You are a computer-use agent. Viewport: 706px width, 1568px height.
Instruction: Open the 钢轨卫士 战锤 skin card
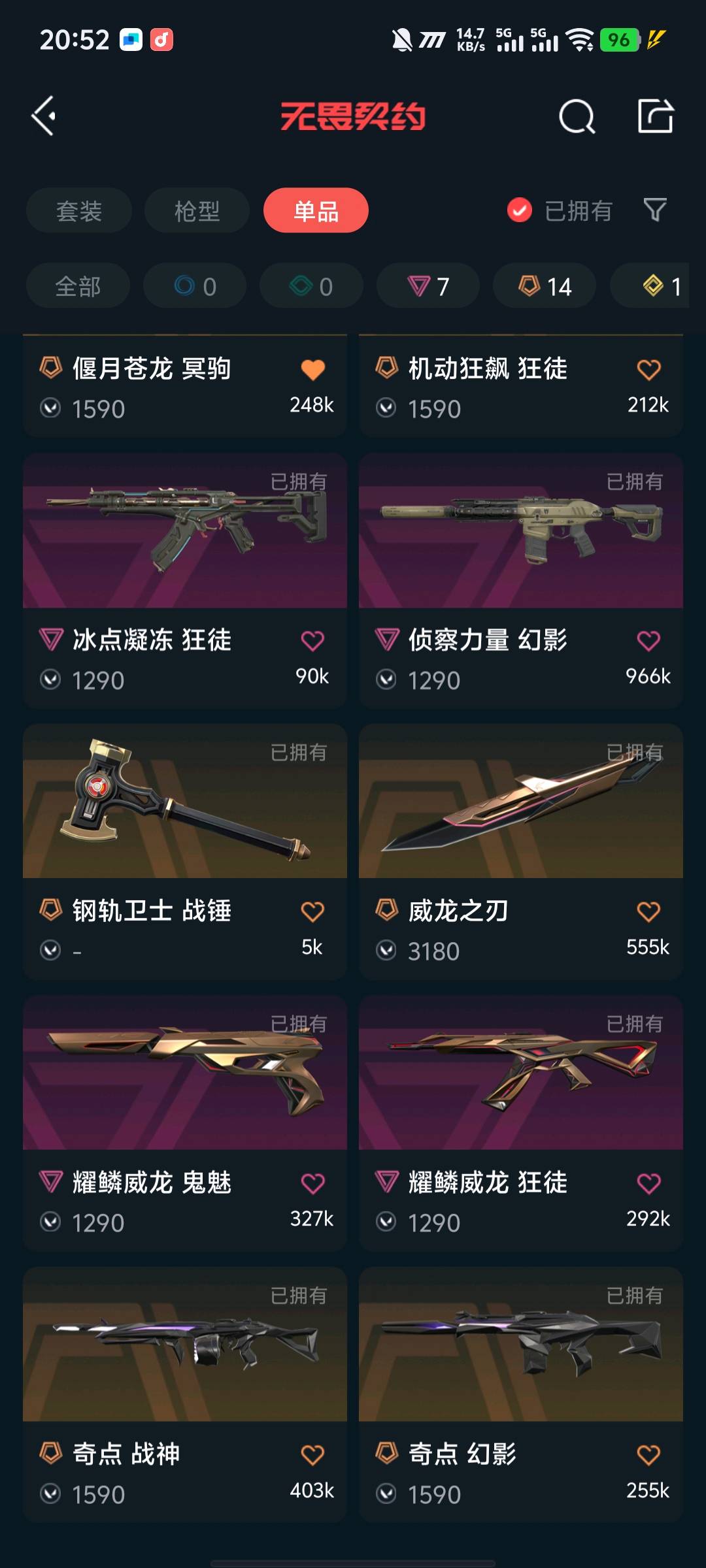pos(185,852)
